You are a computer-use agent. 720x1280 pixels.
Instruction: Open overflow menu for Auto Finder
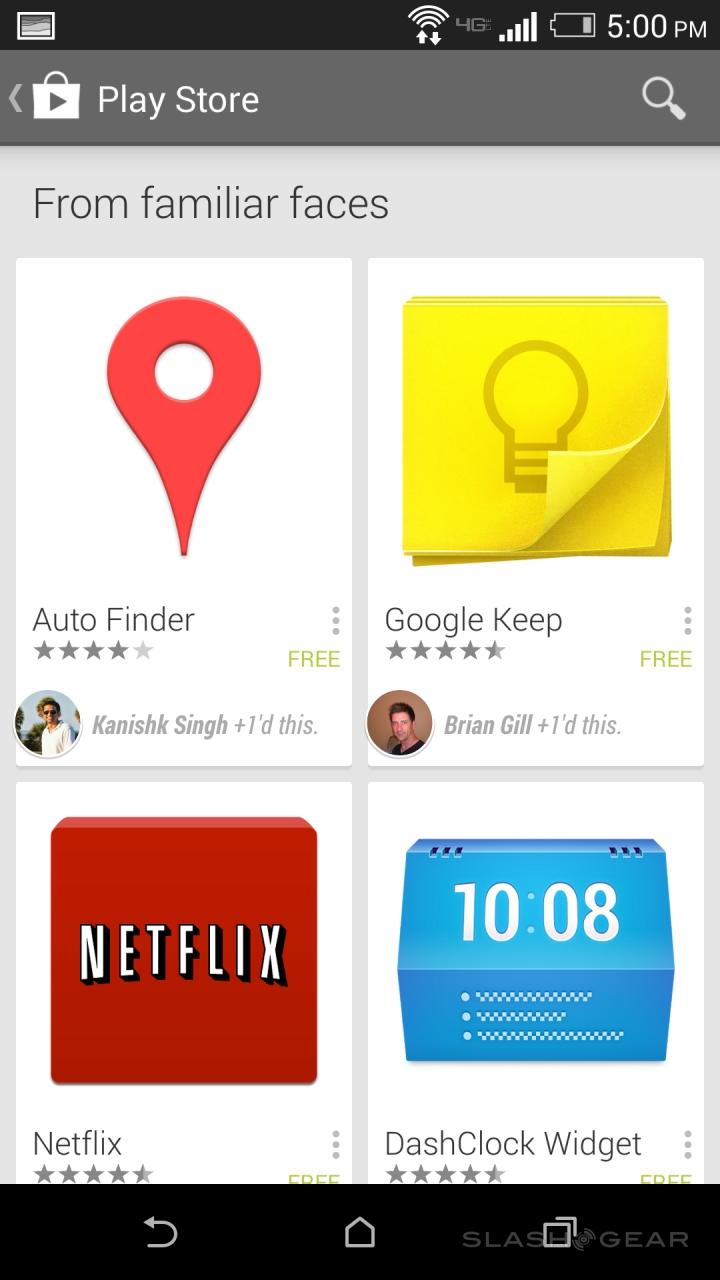point(335,621)
